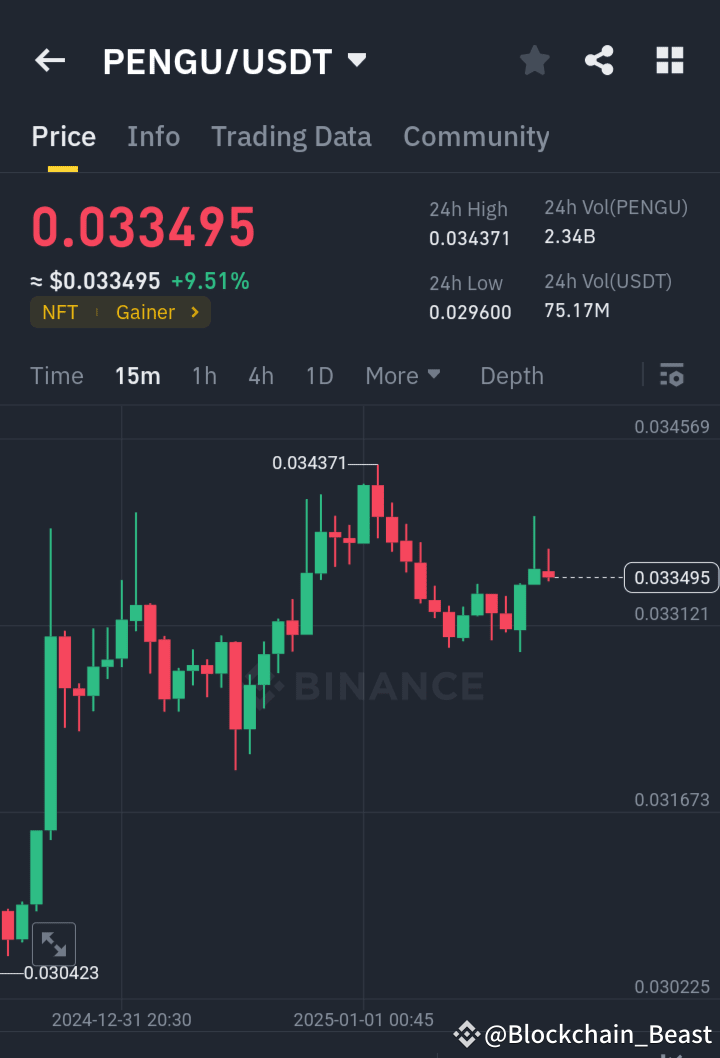The width and height of the screenshot is (720, 1058).
Task: Enable the 1D timeframe view
Action: point(319,375)
